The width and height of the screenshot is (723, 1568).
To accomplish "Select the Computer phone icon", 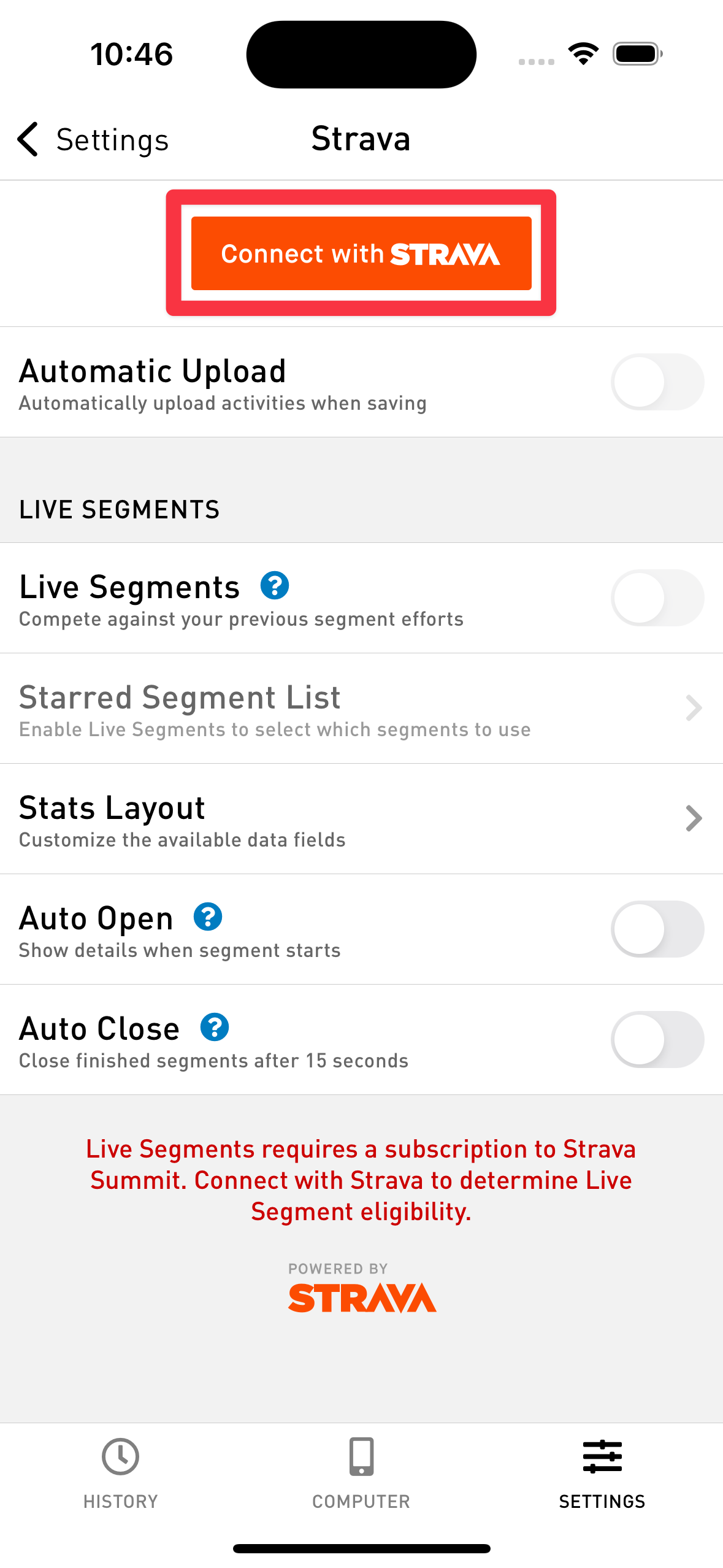I will 361,1456.
